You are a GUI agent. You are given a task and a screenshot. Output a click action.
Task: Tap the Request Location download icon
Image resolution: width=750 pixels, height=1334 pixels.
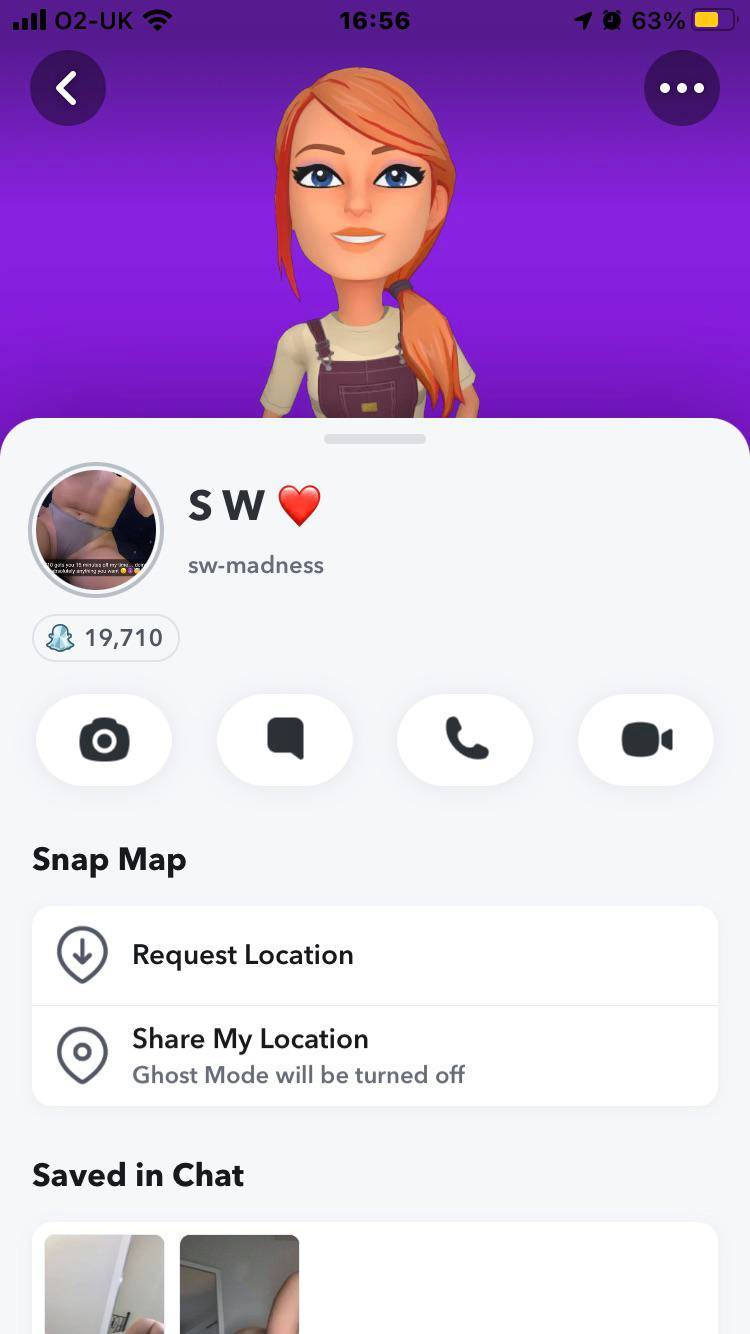point(82,954)
